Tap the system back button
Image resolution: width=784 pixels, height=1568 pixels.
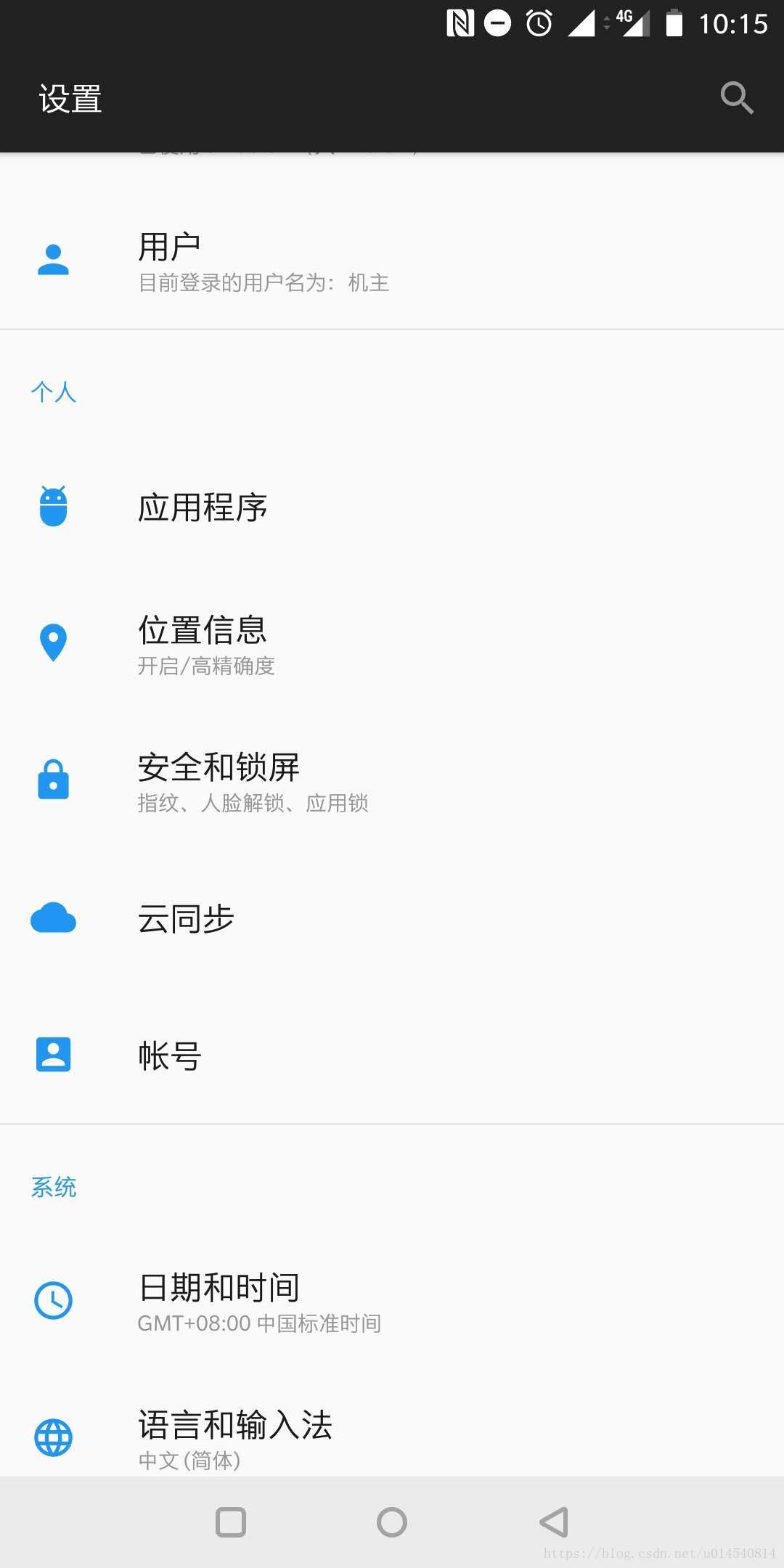[x=554, y=1522]
